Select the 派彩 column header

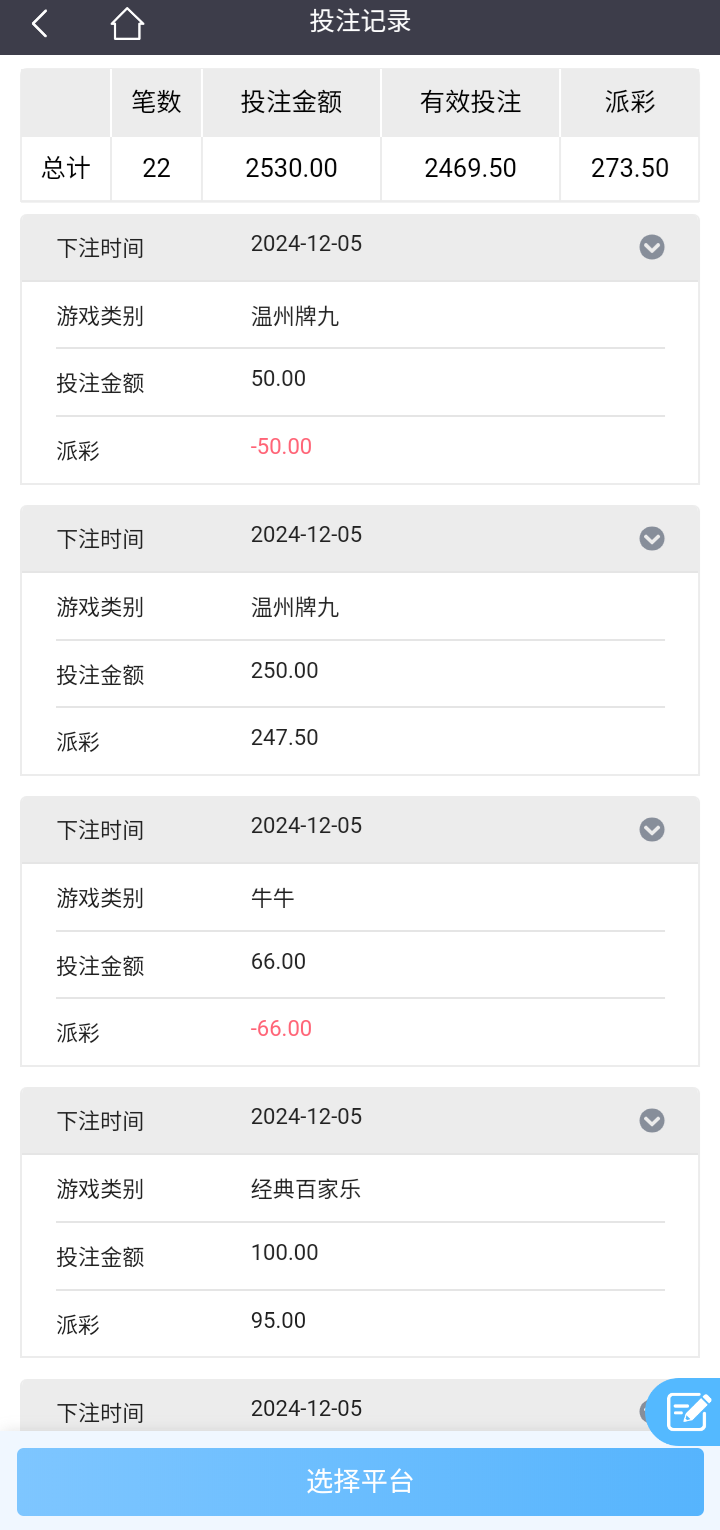pyautogui.click(x=629, y=102)
